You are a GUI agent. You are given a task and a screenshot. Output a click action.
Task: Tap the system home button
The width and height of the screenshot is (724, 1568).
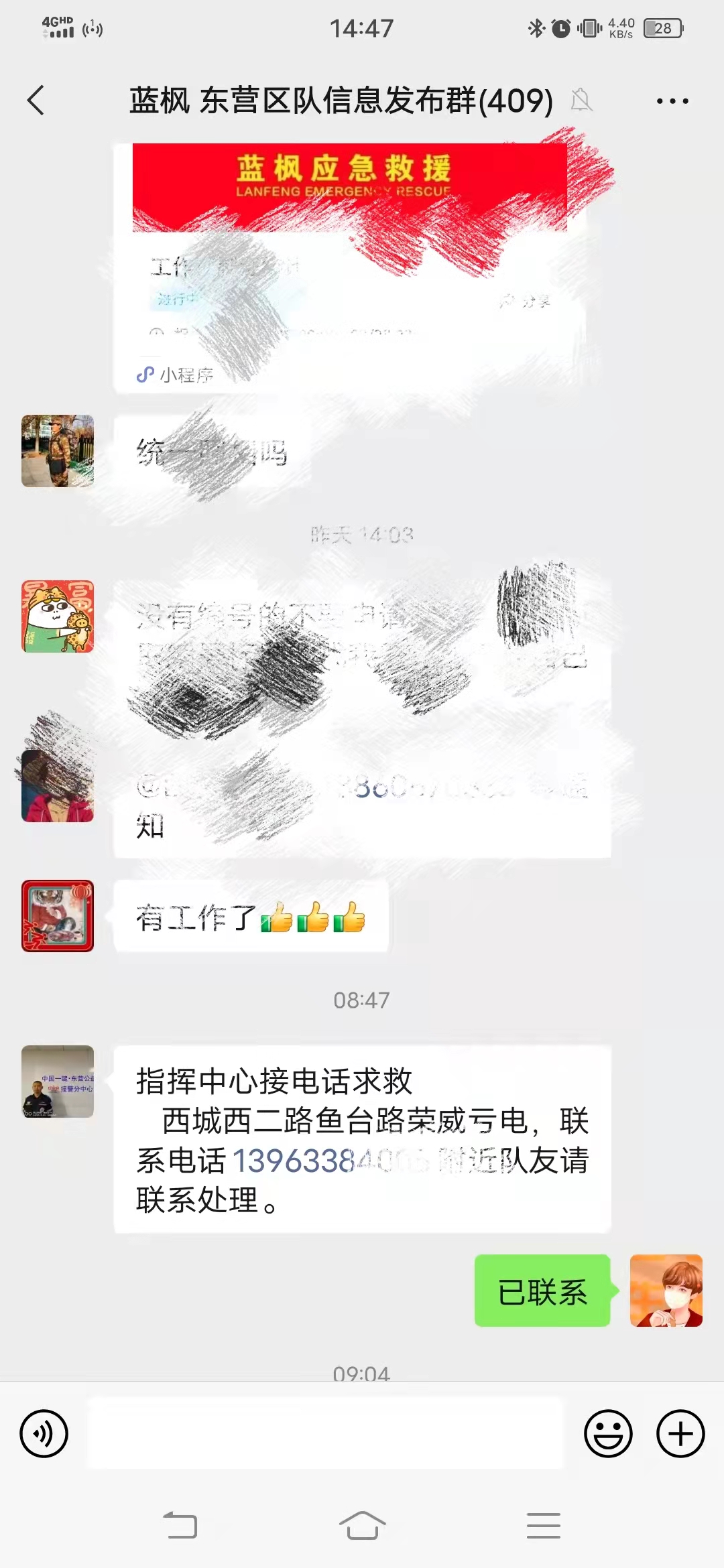pos(362,1526)
